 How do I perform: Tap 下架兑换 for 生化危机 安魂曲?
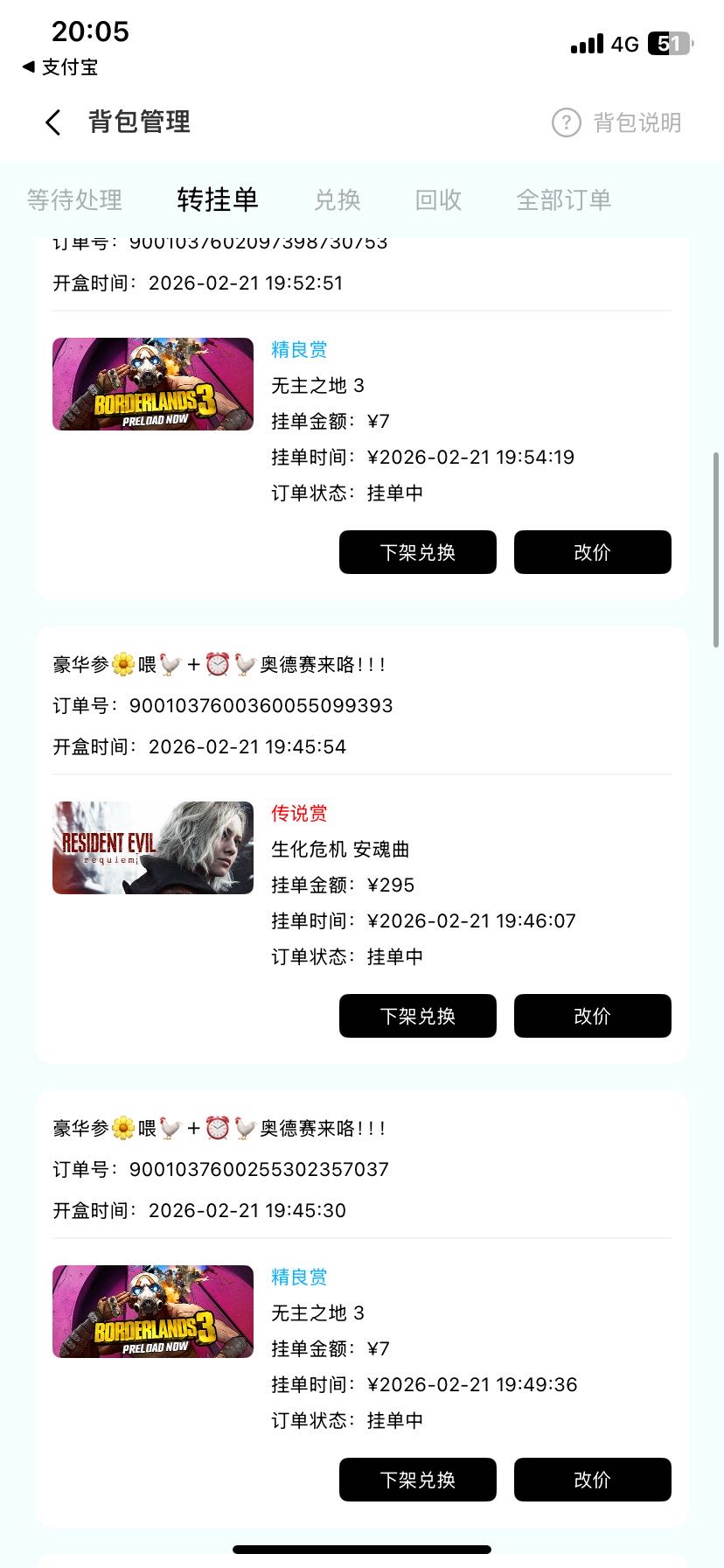tap(417, 1016)
